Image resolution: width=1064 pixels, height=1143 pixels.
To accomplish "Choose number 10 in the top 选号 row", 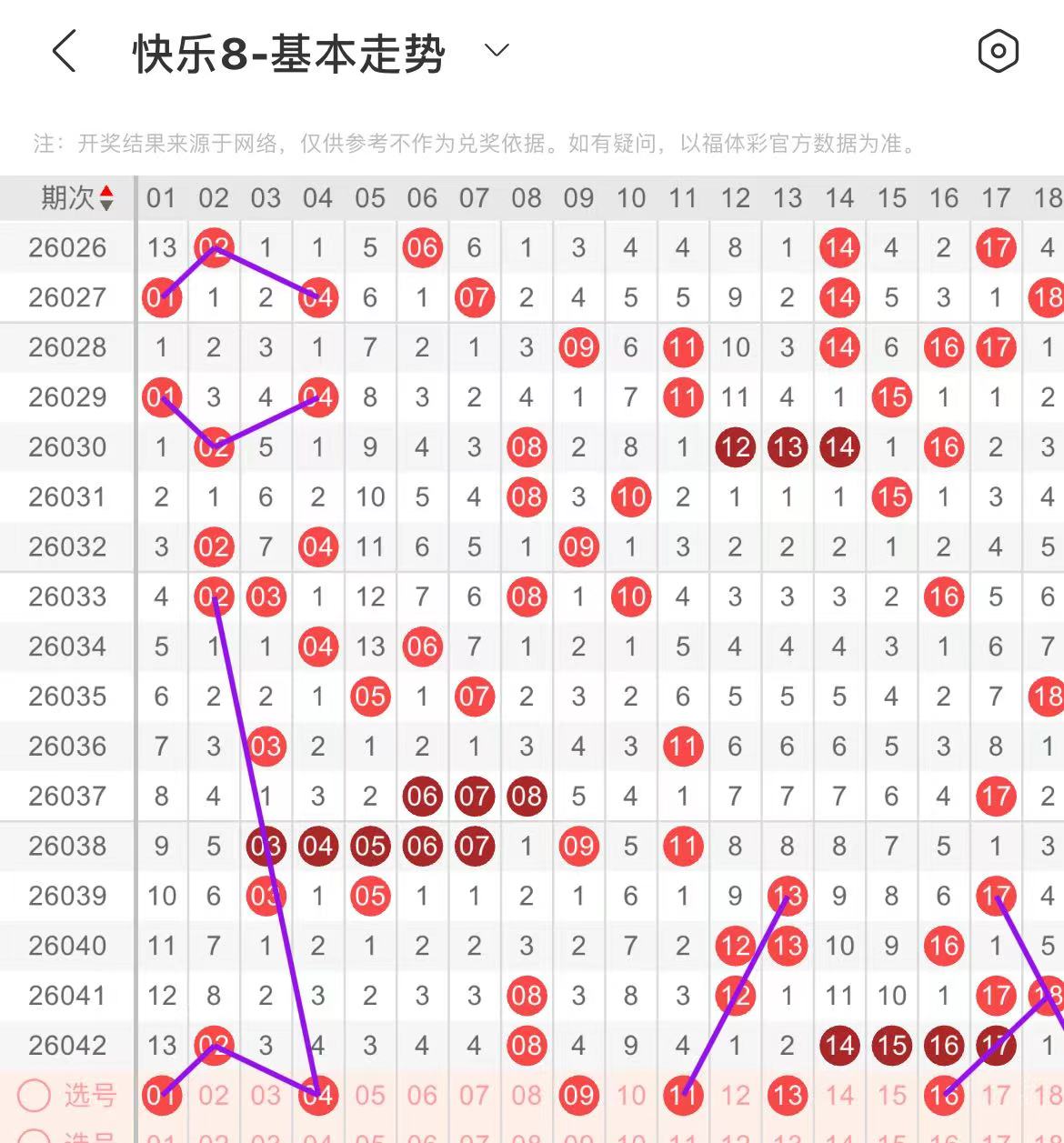I will click(630, 1096).
